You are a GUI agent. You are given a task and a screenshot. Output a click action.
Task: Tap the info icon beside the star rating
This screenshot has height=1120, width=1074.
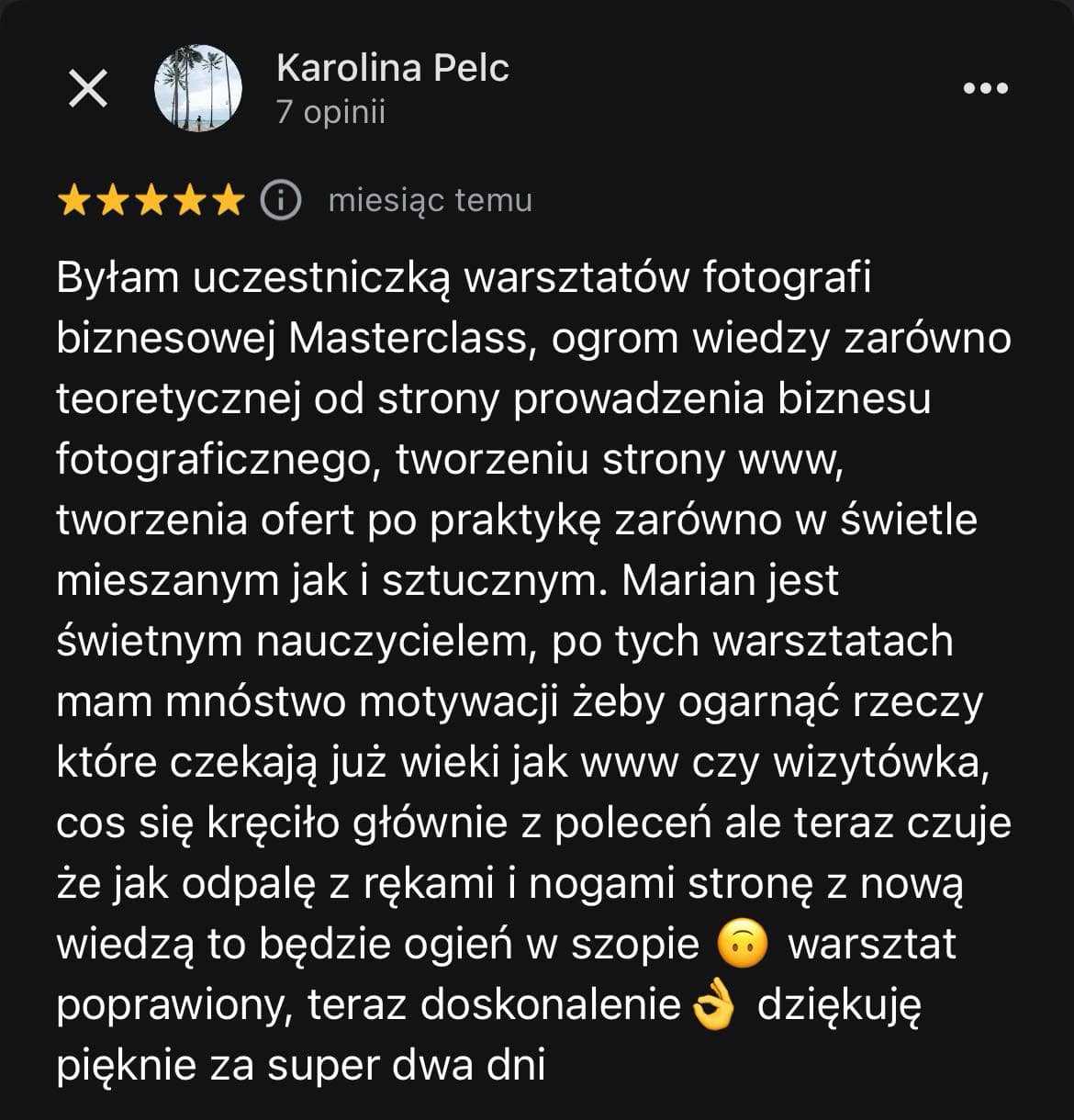tap(281, 200)
